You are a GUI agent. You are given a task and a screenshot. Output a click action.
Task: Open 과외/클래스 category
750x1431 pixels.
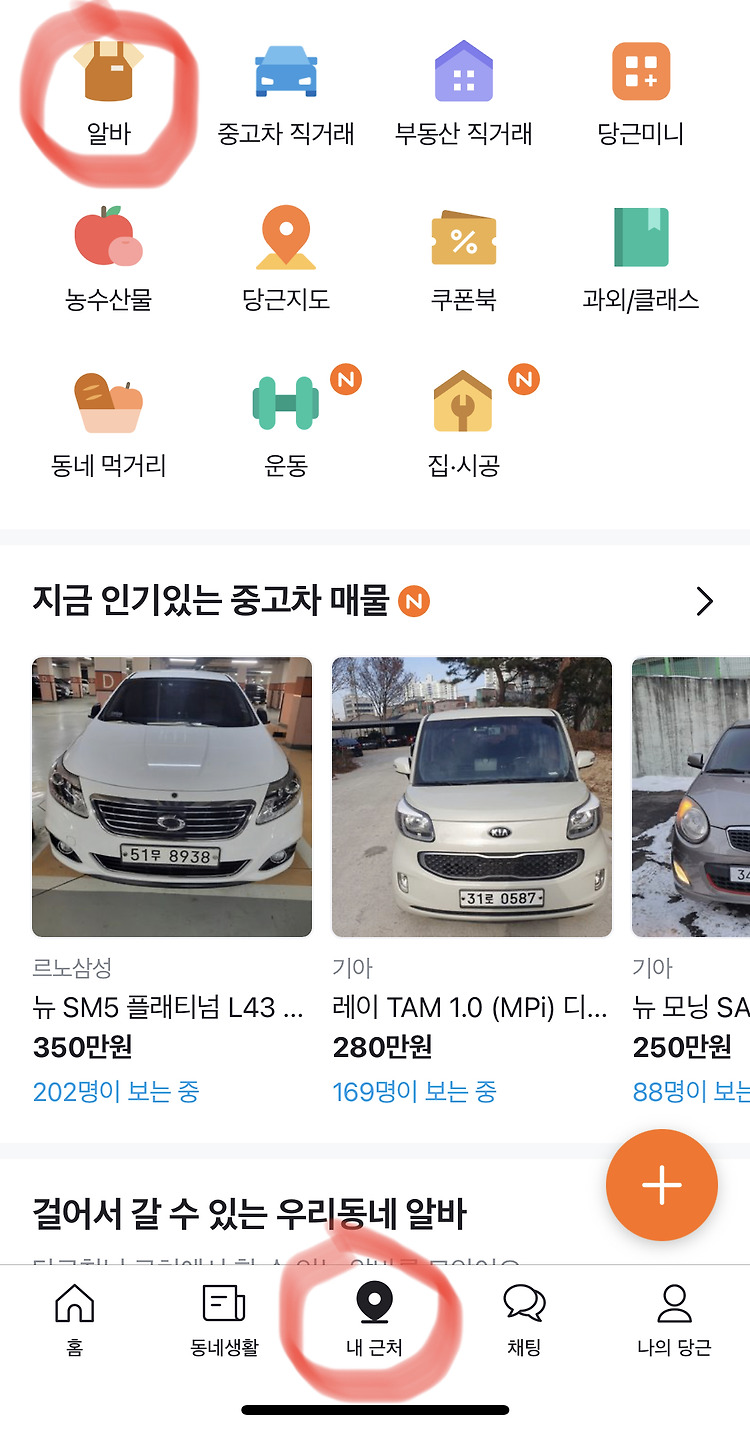point(641,259)
